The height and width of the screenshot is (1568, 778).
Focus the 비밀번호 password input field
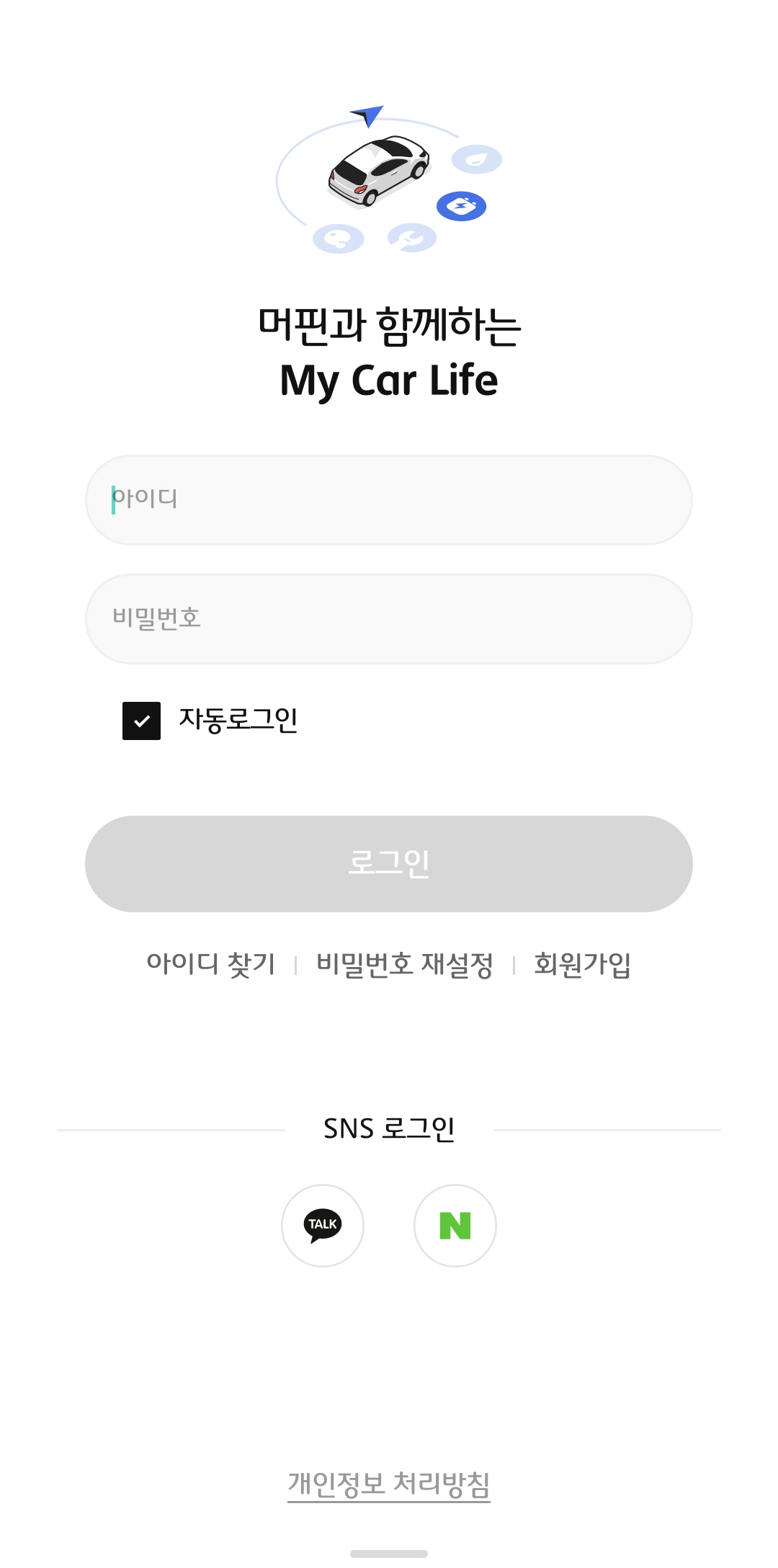tap(389, 618)
